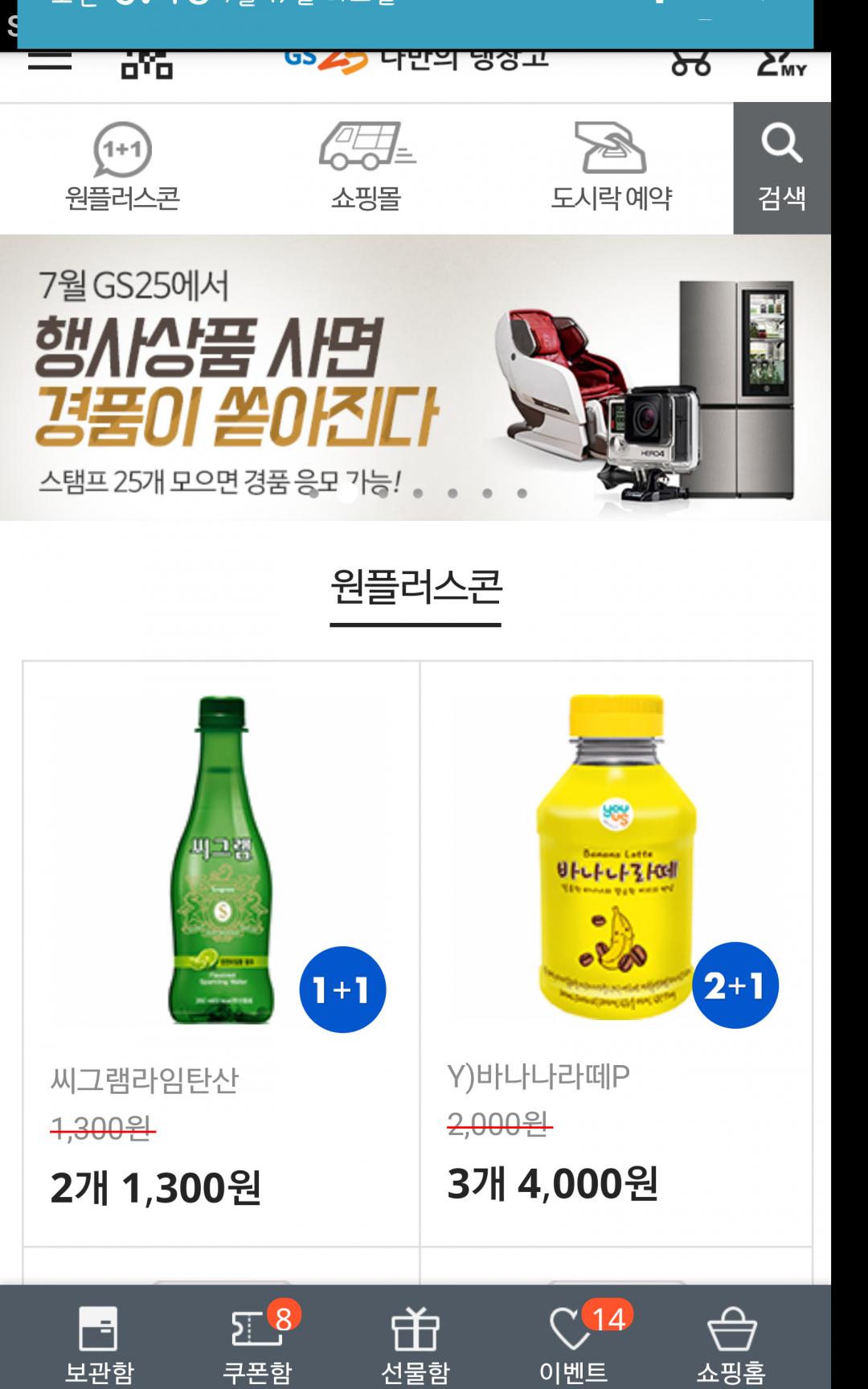Open the July GS25 prize event banner

(x=415, y=378)
